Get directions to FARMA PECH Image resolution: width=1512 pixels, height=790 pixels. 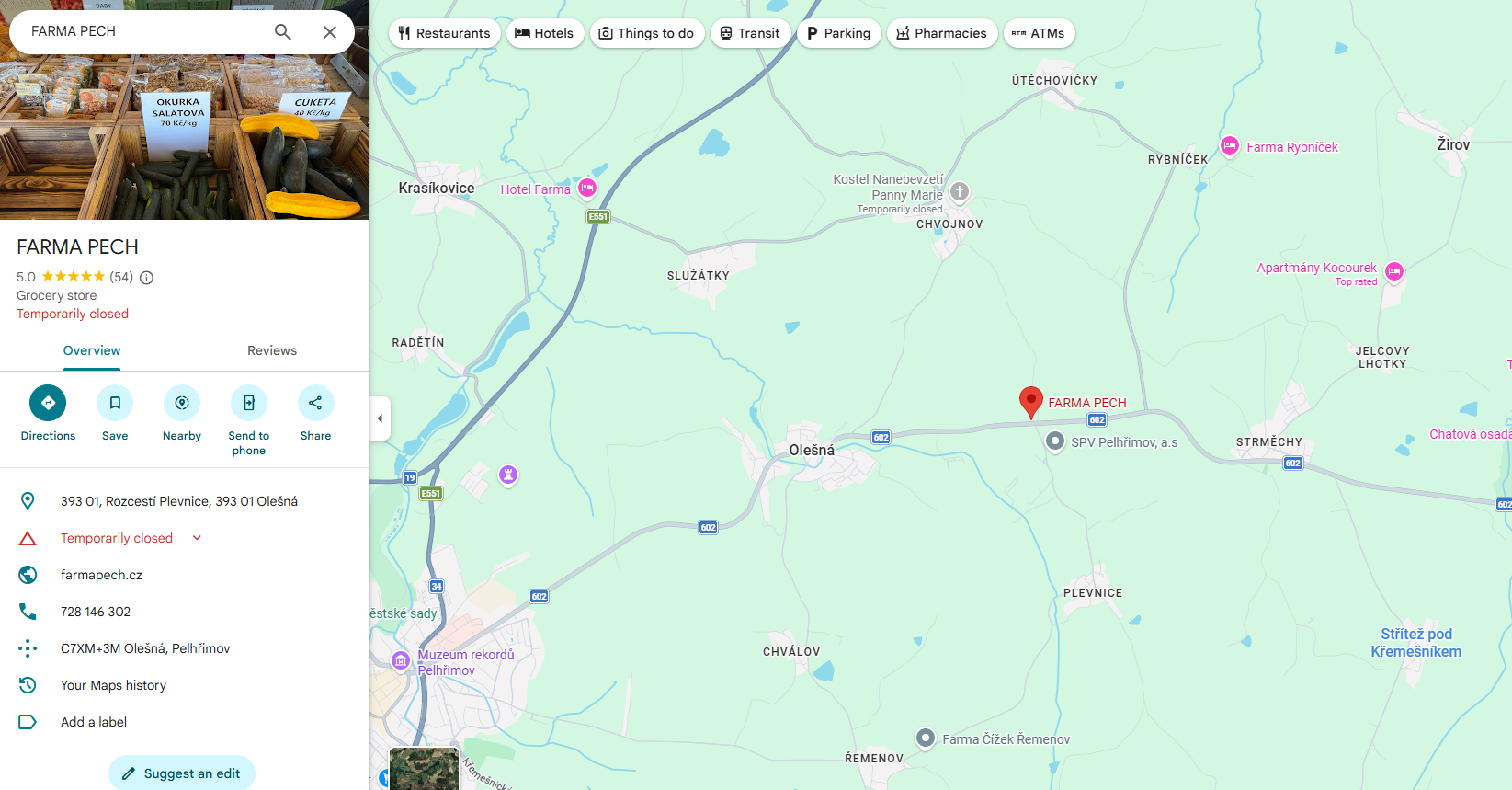tap(48, 403)
